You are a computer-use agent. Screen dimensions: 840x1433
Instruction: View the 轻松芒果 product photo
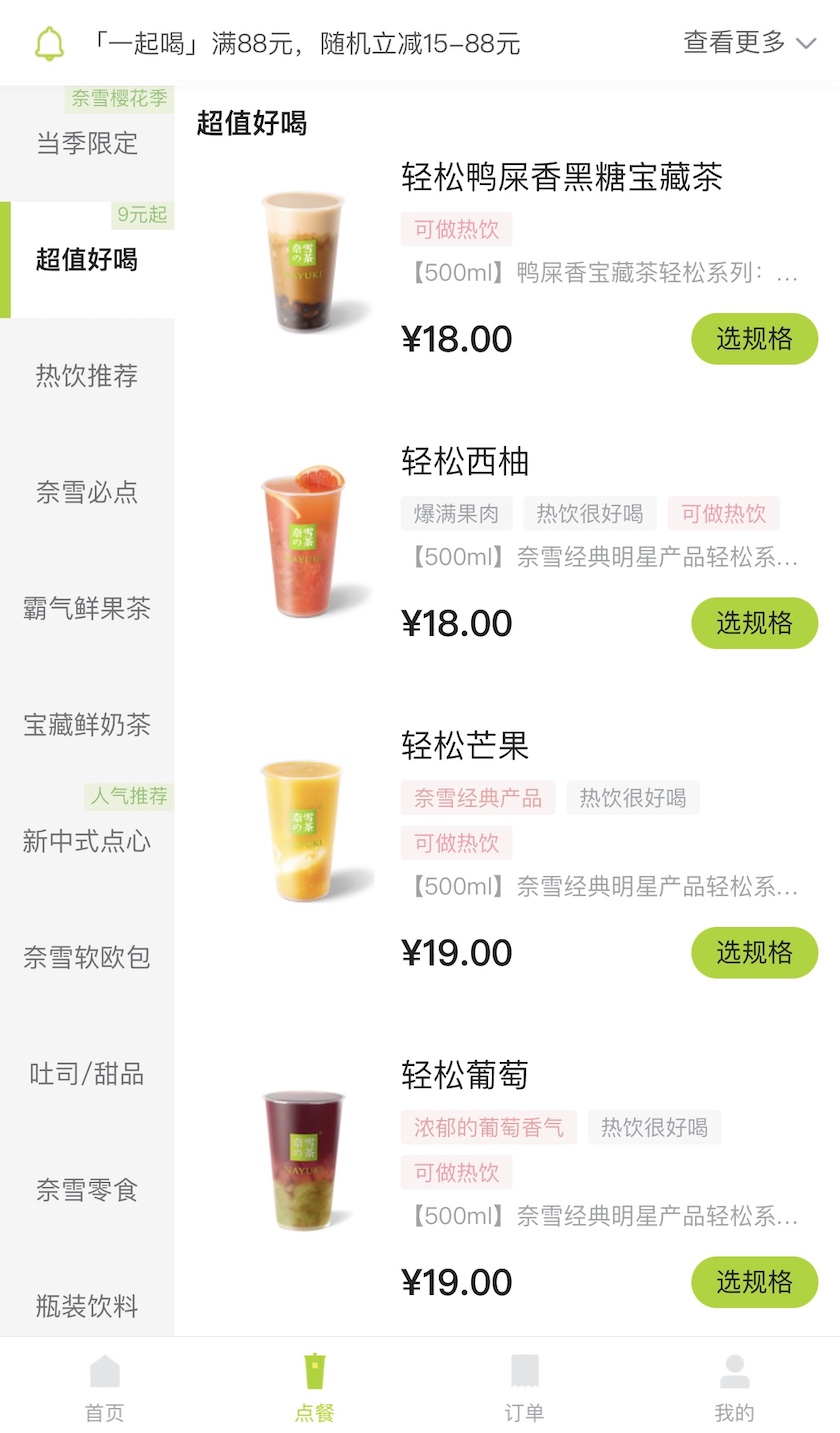pos(303,830)
